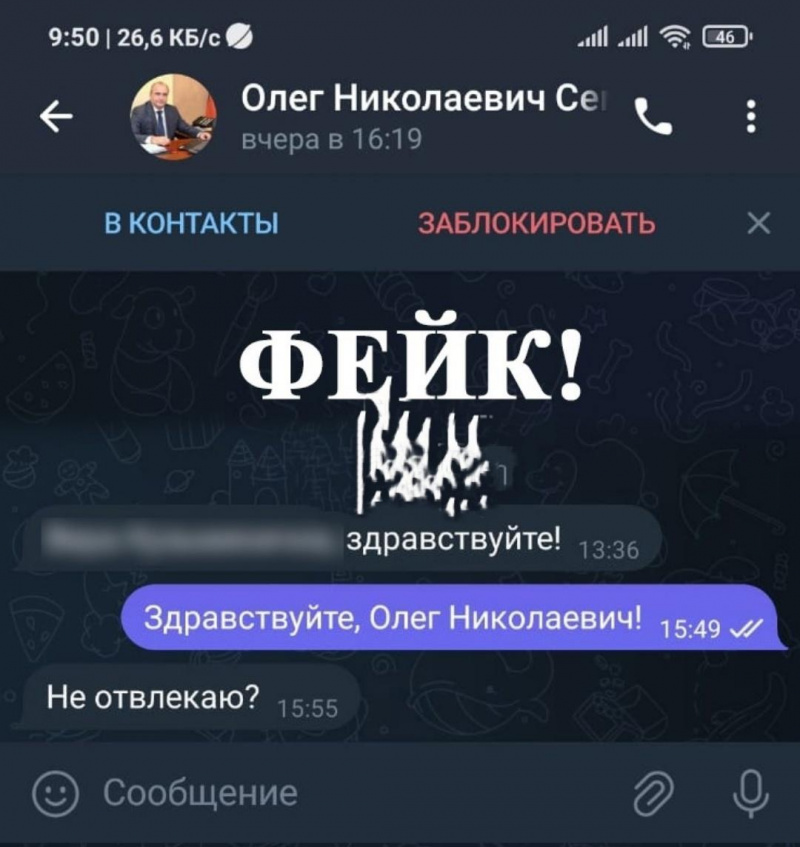The image size is (800, 847).
Task: Dismiss the add/block contact bar
Action: tap(758, 222)
